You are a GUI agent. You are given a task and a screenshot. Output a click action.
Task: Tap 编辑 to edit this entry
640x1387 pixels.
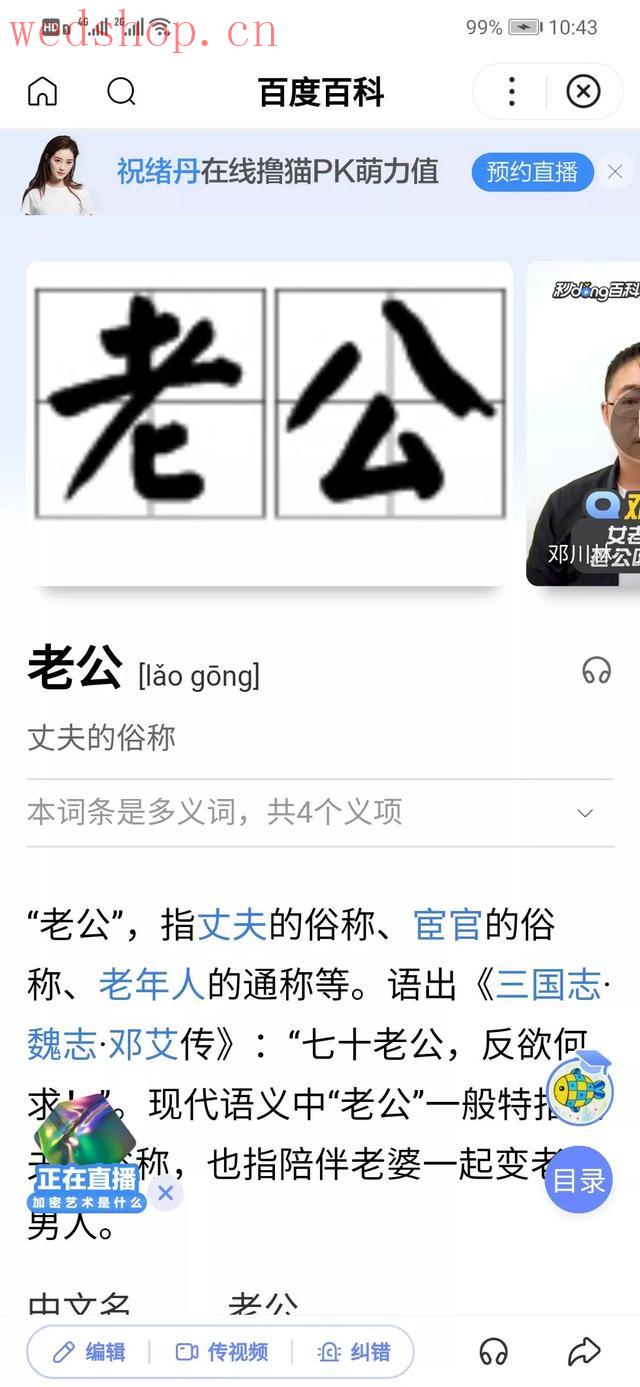[89, 1352]
